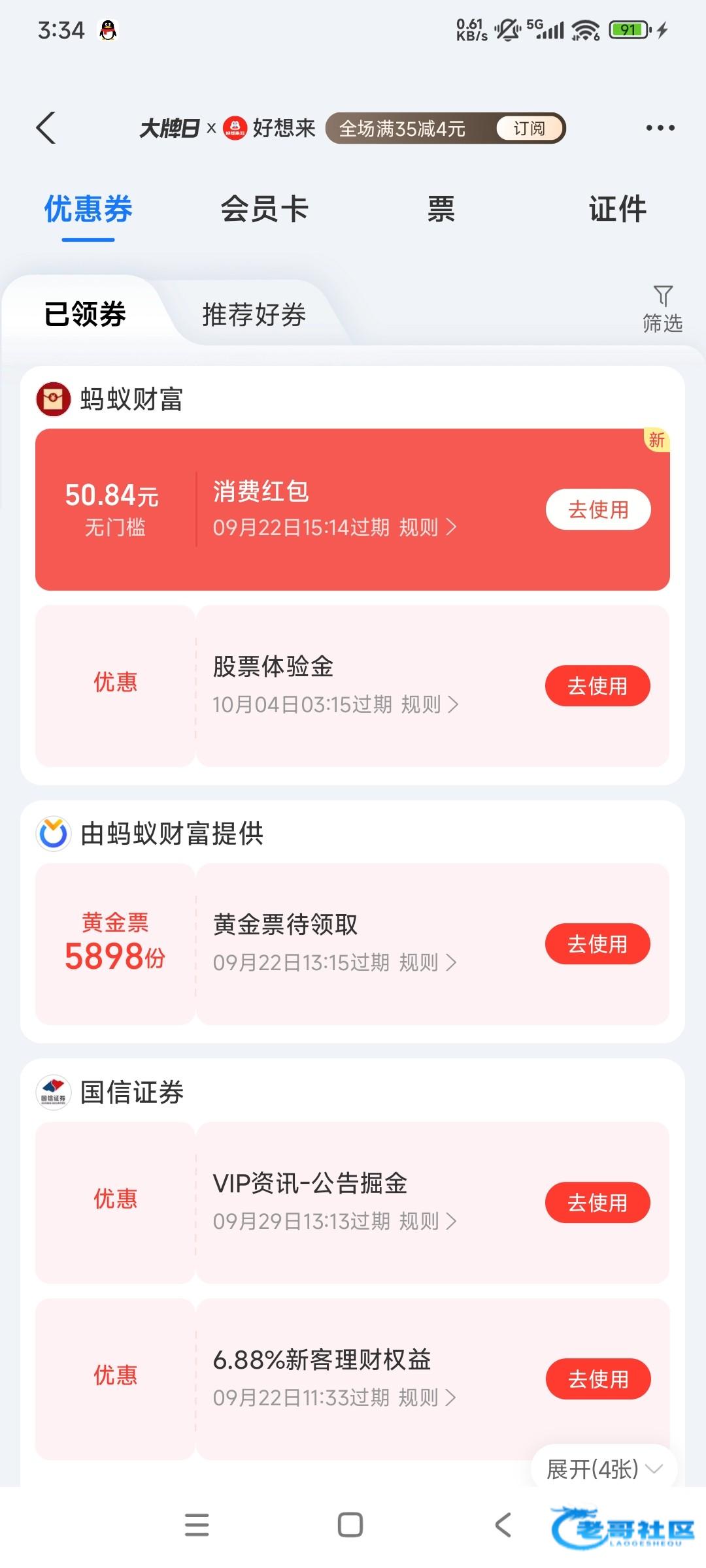
Task: Switch to the 票 tab
Action: (441, 209)
